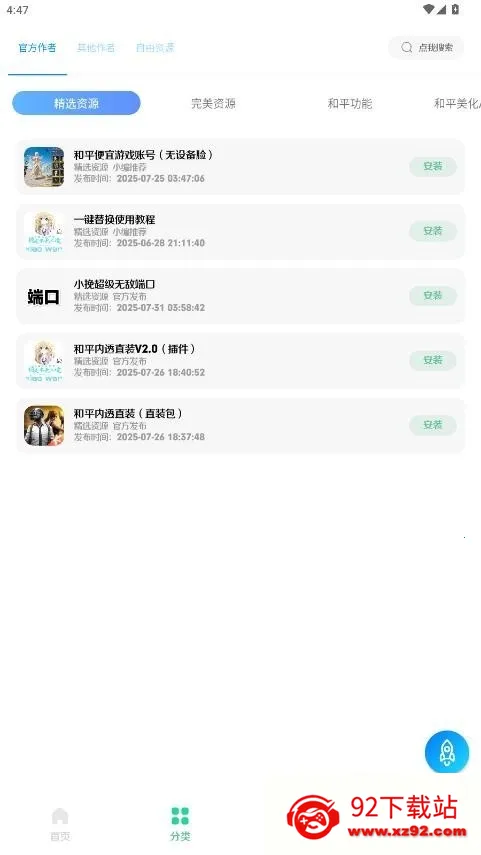Tap the floating rocket button
Viewport: 481px width, 855px height.
(x=447, y=752)
